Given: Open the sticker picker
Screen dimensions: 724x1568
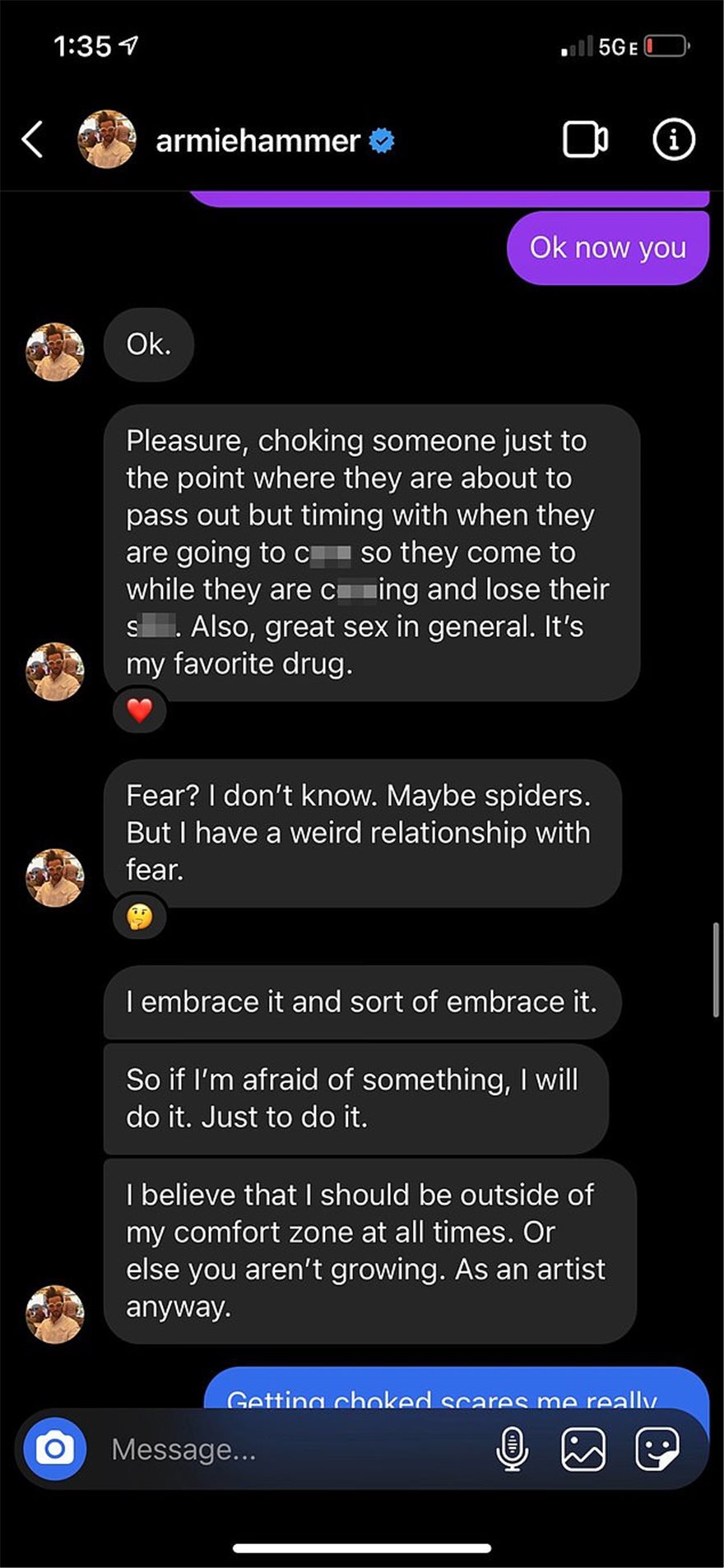Looking at the screenshot, I should coord(657,1449).
